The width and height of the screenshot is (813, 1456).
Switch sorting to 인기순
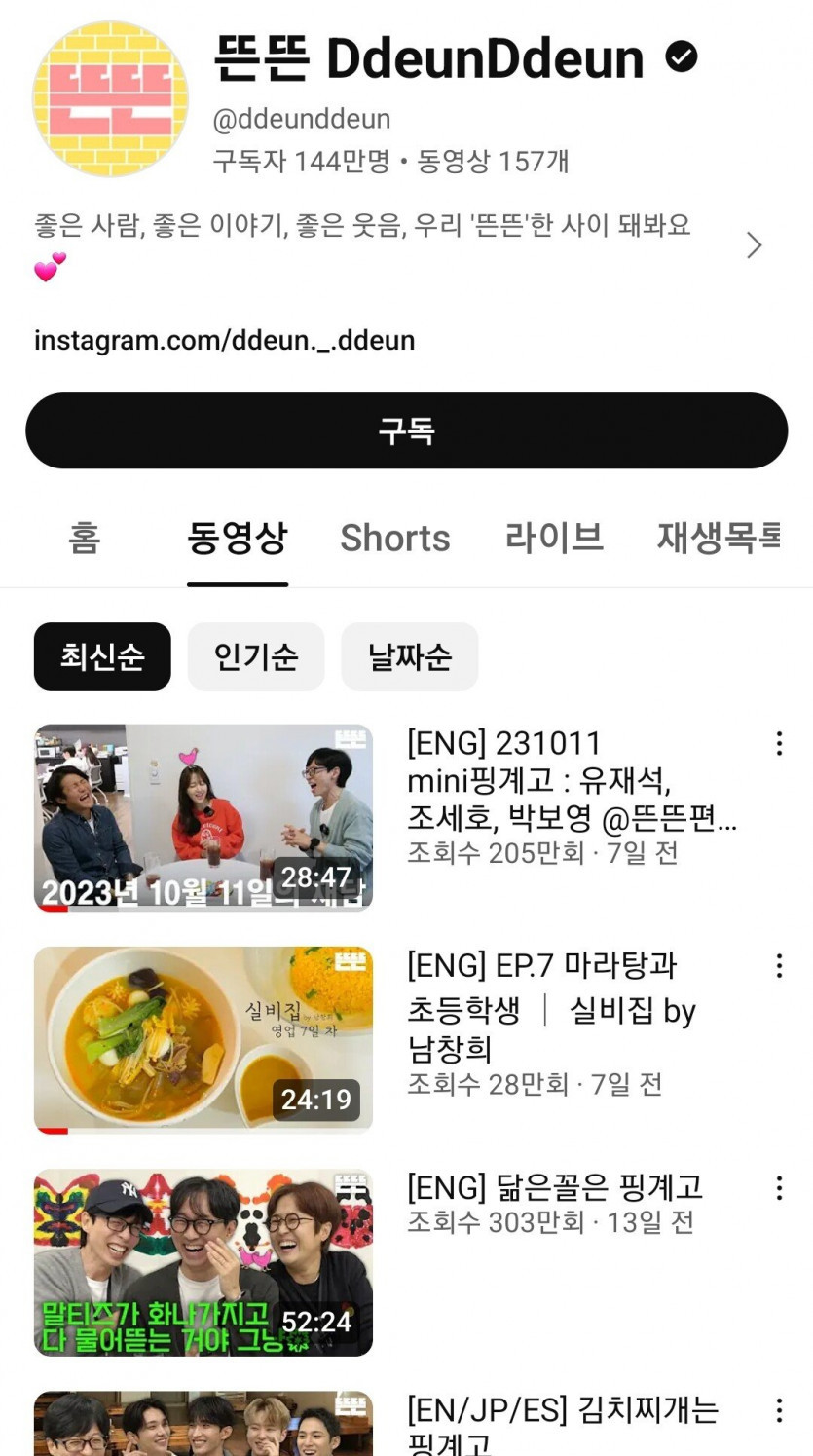tap(255, 656)
